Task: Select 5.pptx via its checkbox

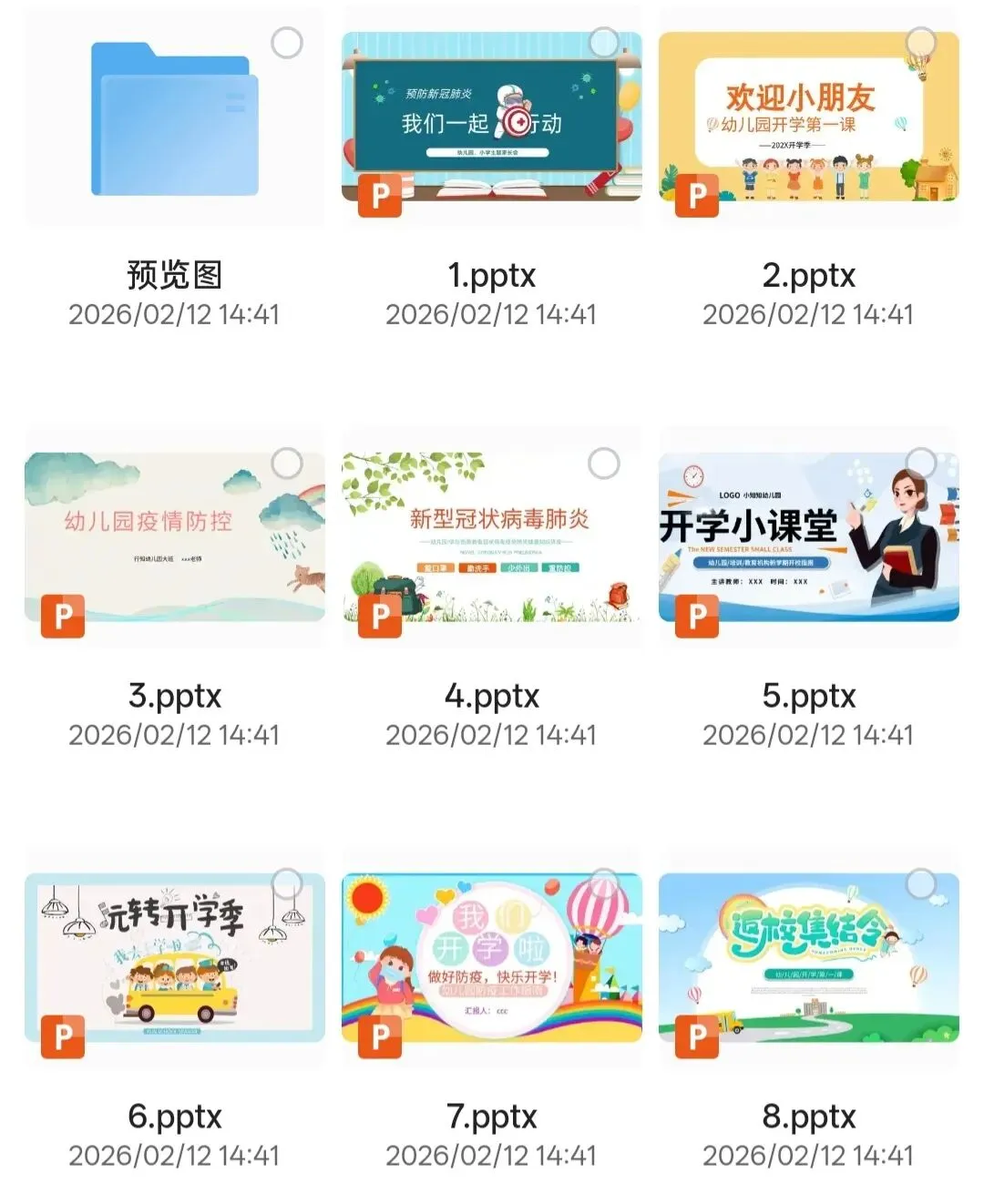Action: [921, 463]
